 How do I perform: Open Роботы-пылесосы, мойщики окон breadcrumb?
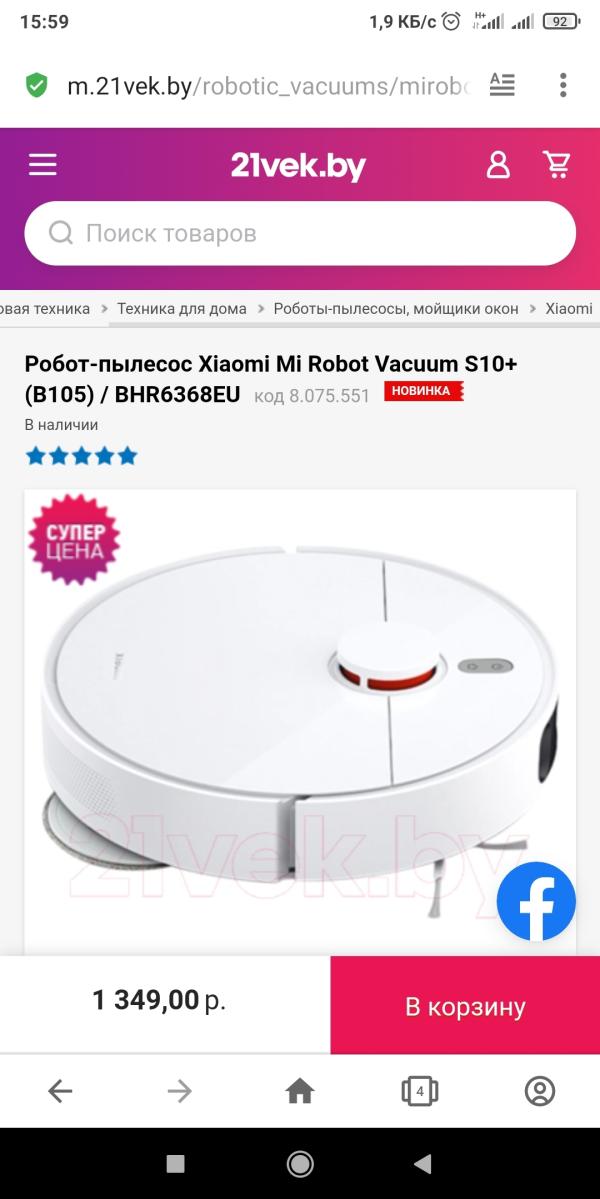pos(396,309)
